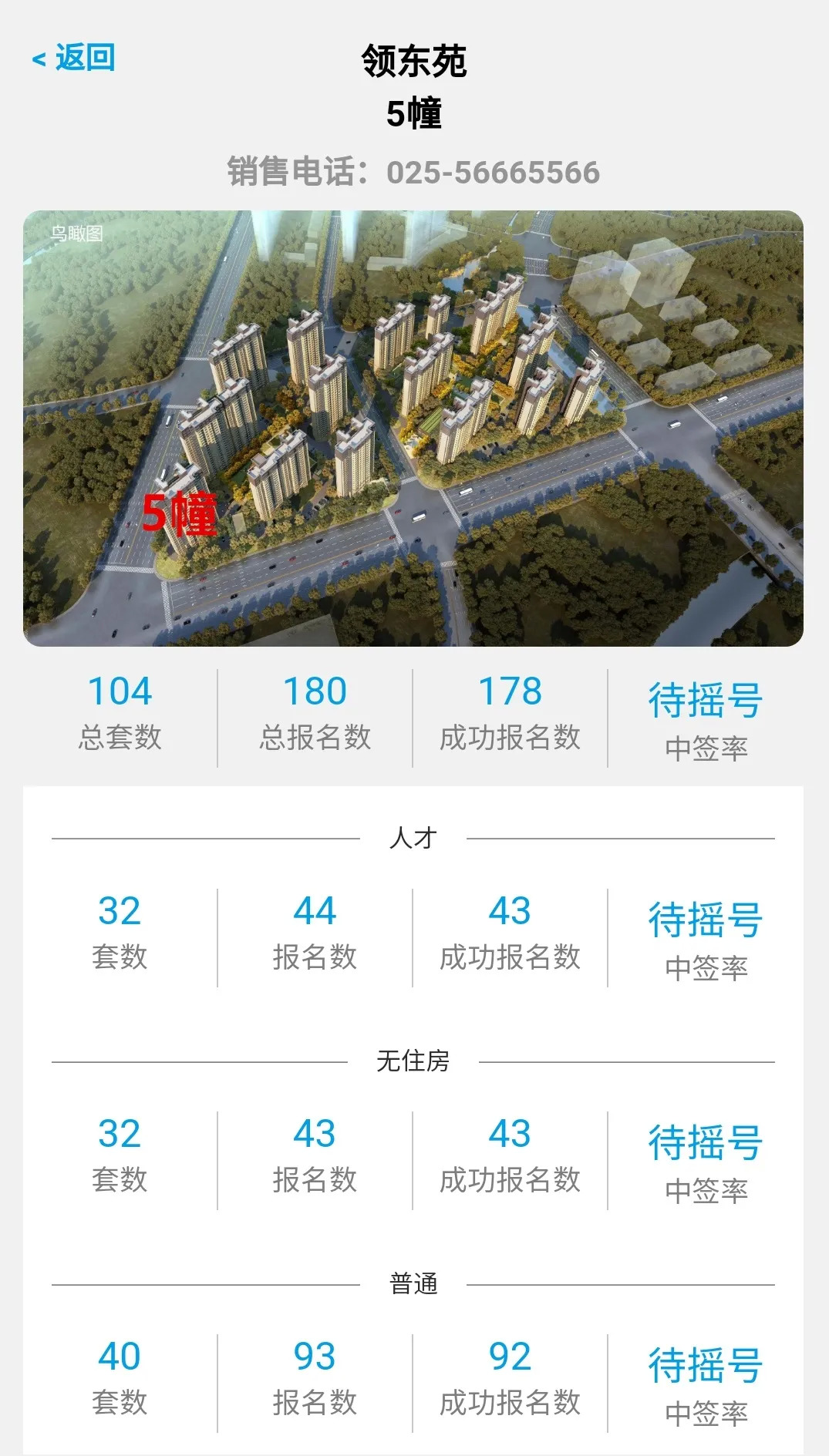Call the sales phone number 025-56665566
The height and width of the screenshot is (1456, 829).
click(492, 173)
